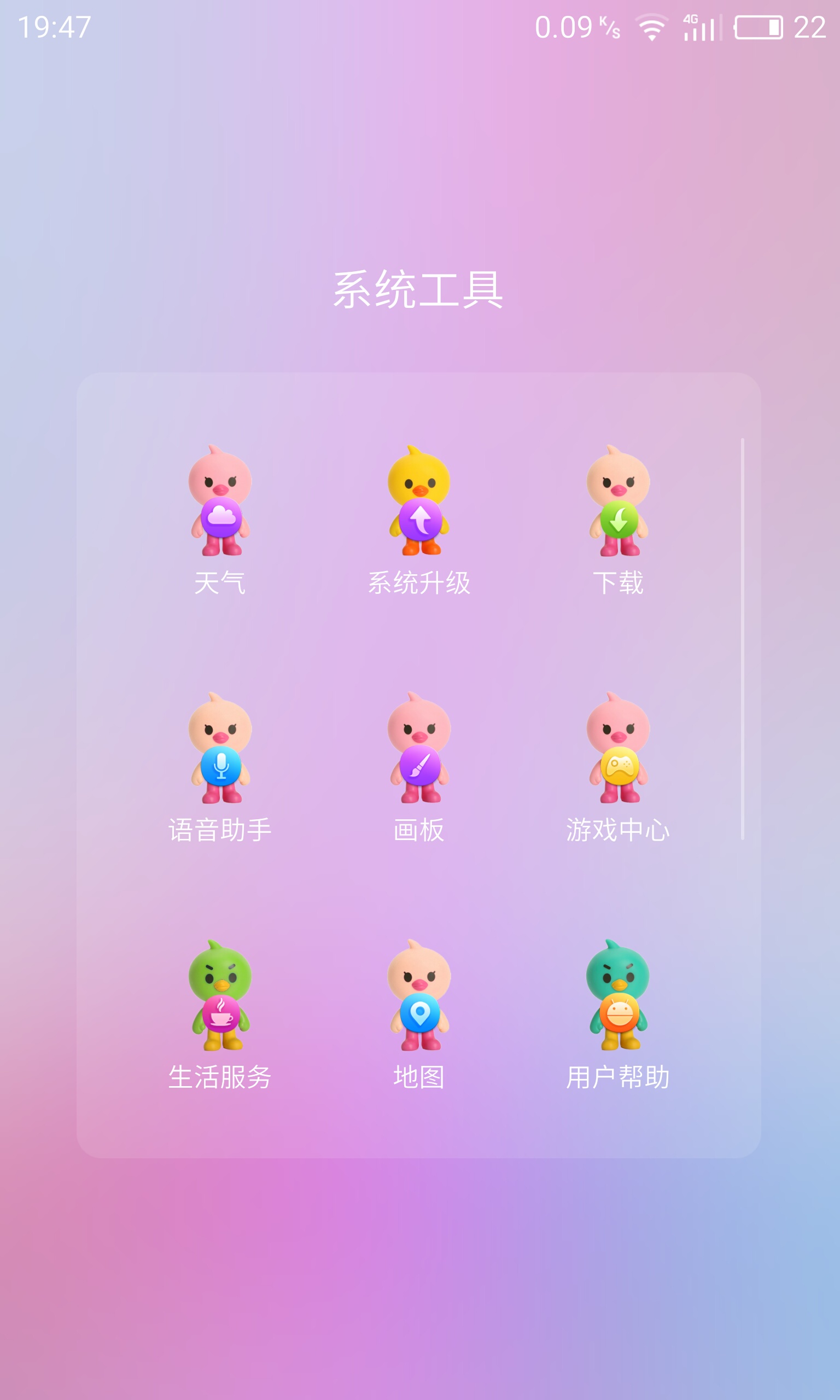Tap the 系统工具 folder title to rename
This screenshot has height=1400, width=840.
tap(418, 289)
